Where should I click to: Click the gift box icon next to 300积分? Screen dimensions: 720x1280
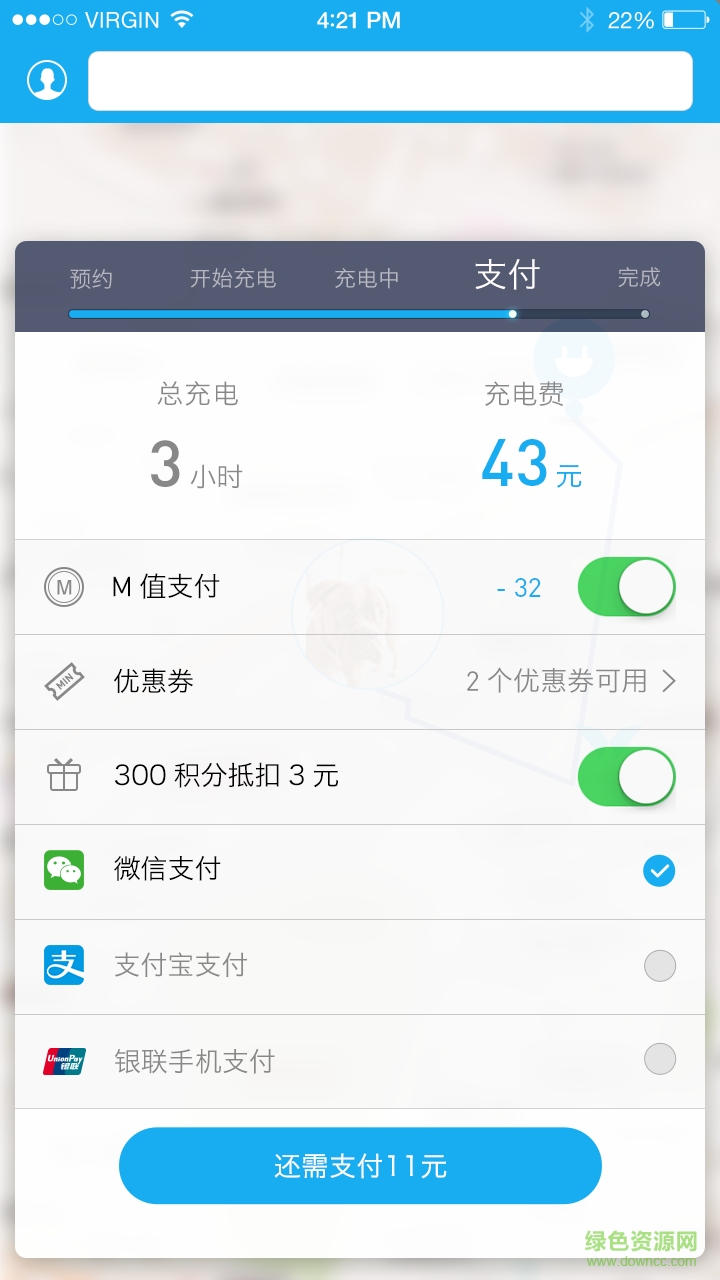(64, 775)
